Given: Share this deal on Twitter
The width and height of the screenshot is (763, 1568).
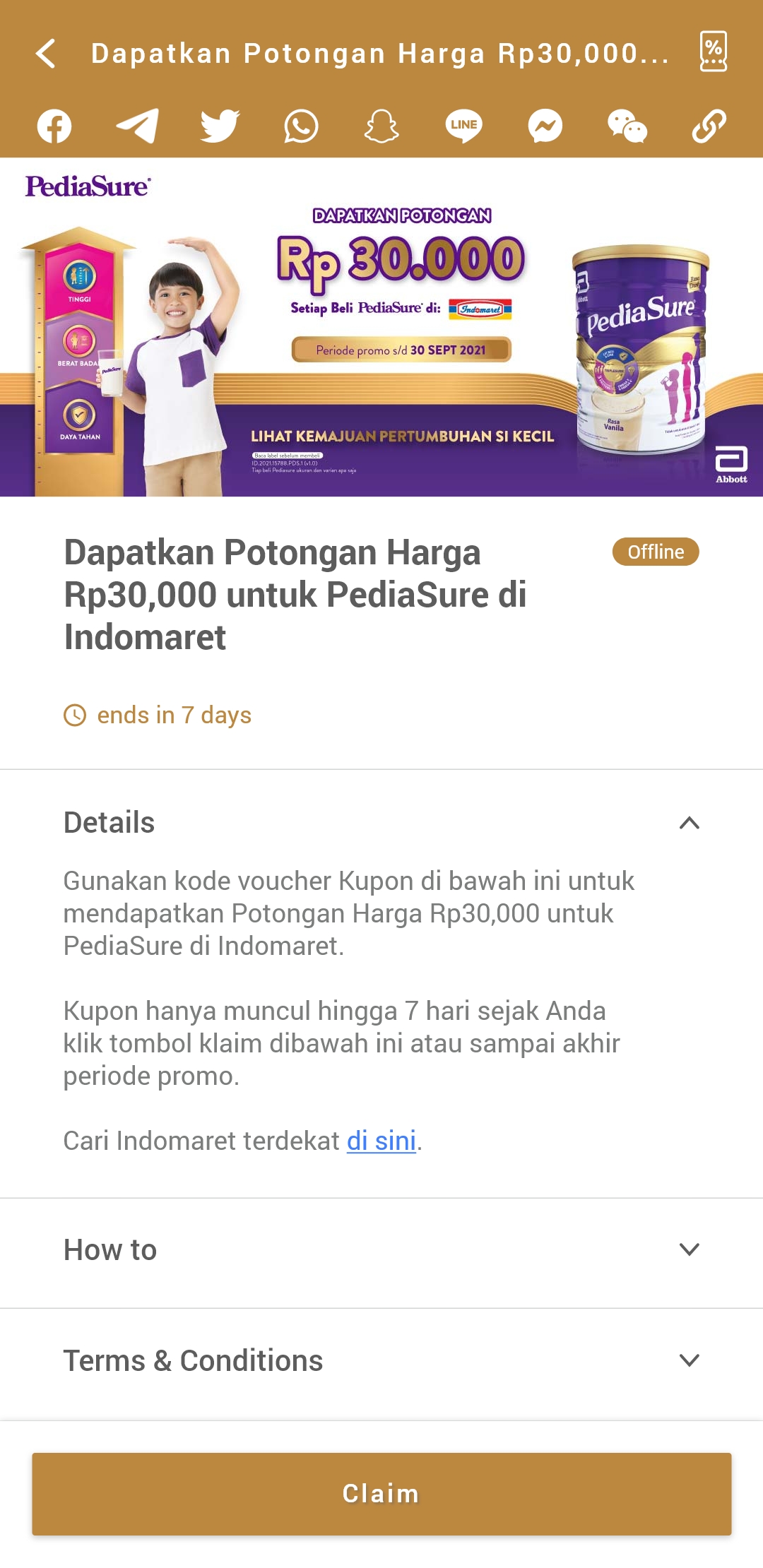Looking at the screenshot, I should (220, 126).
